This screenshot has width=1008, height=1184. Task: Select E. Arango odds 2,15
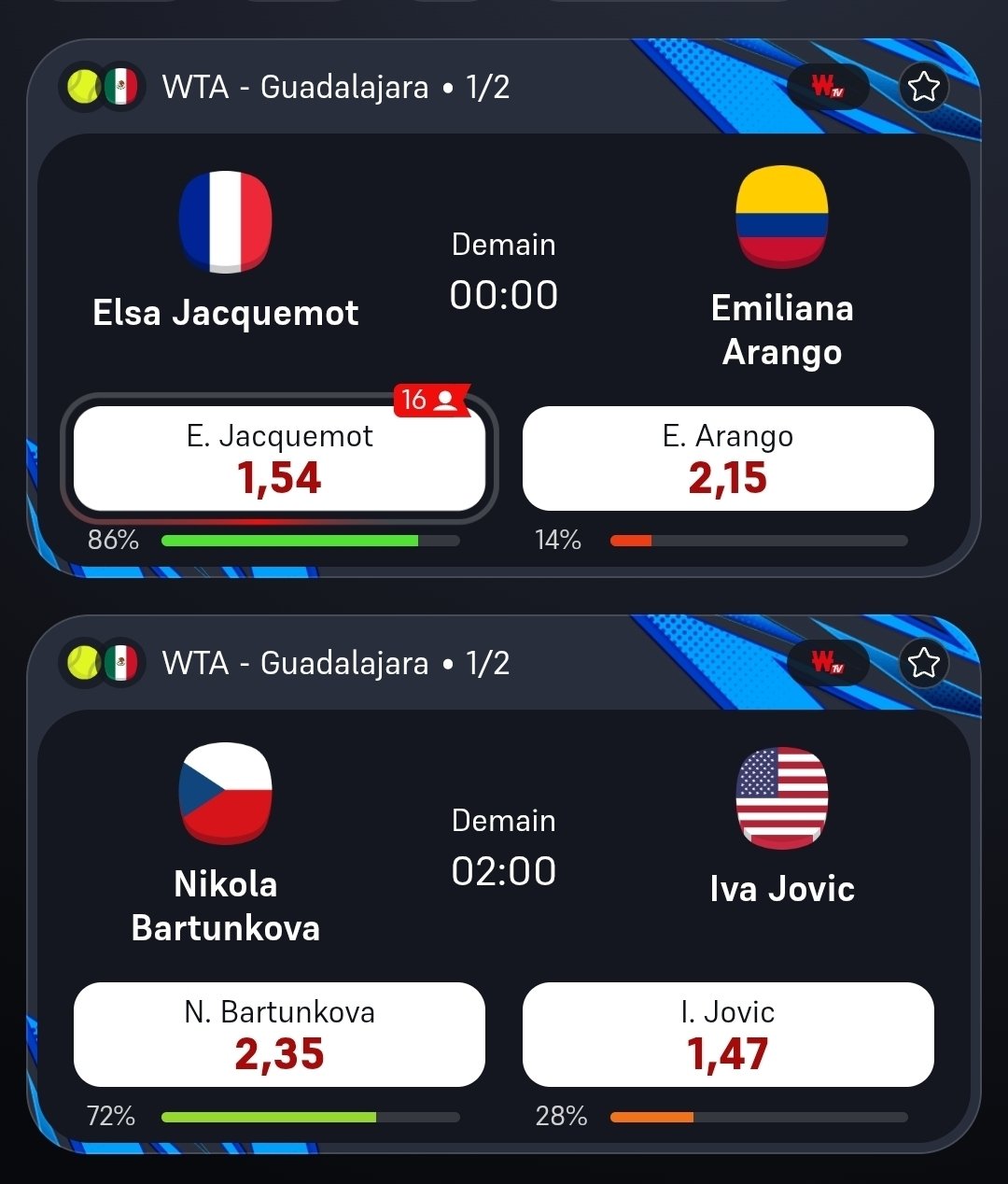[728, 458]
